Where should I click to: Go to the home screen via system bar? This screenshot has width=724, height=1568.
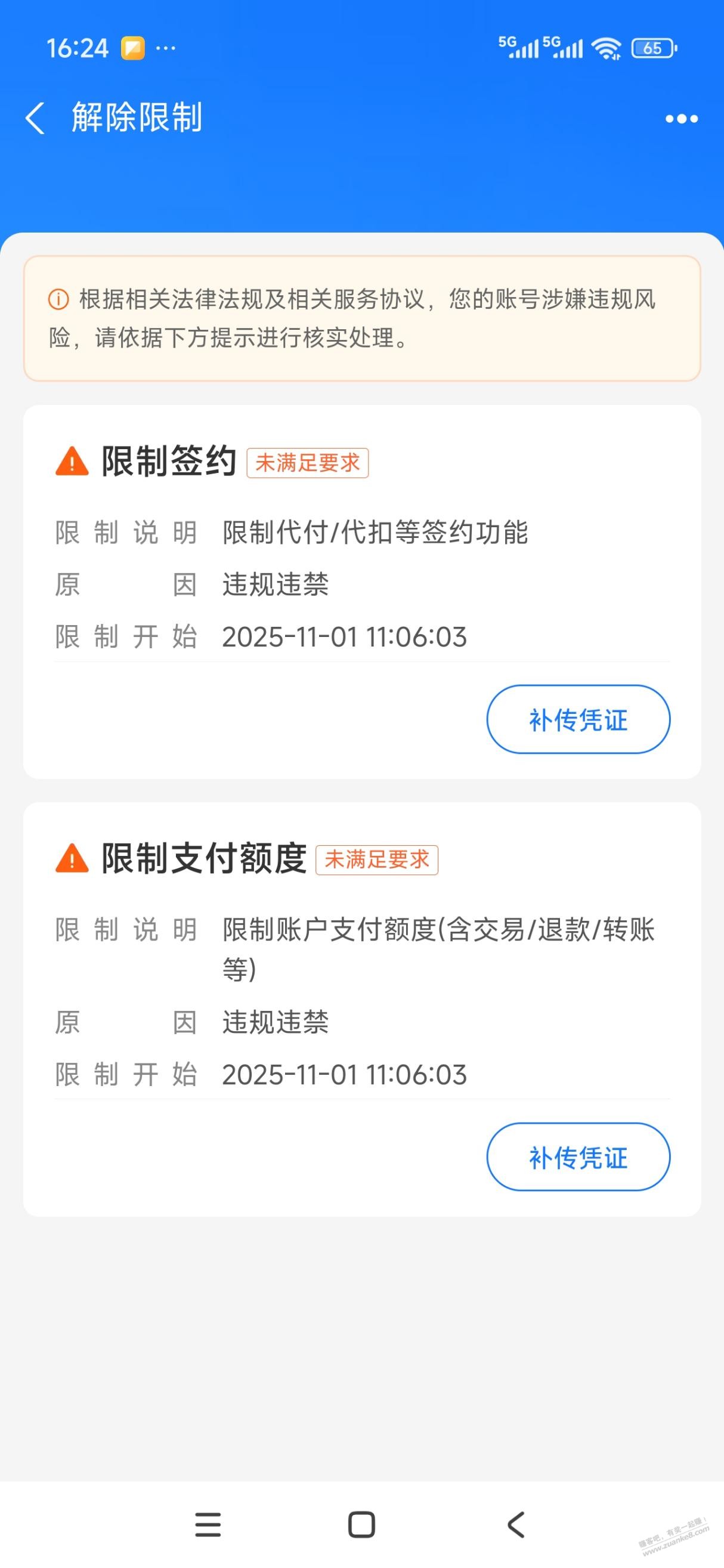point(361,1524)
